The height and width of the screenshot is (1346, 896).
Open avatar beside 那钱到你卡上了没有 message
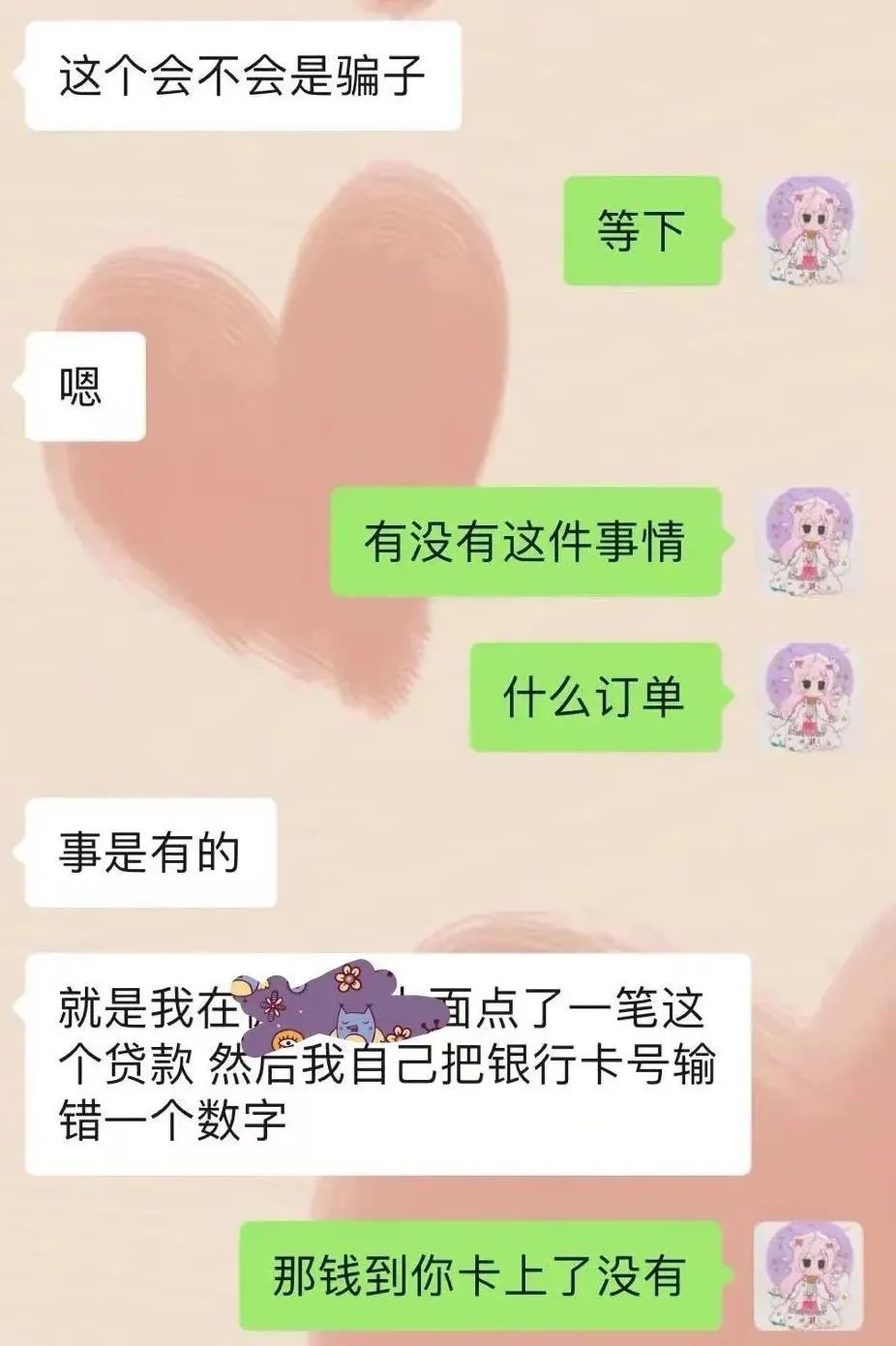point(808,1274)
